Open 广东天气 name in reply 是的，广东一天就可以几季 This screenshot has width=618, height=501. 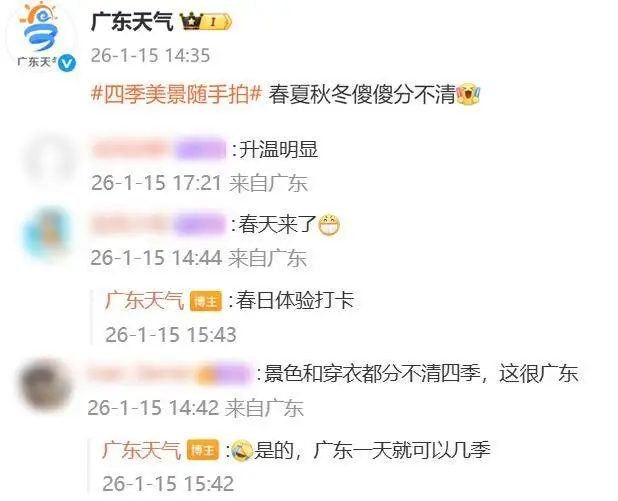point(144,450)
